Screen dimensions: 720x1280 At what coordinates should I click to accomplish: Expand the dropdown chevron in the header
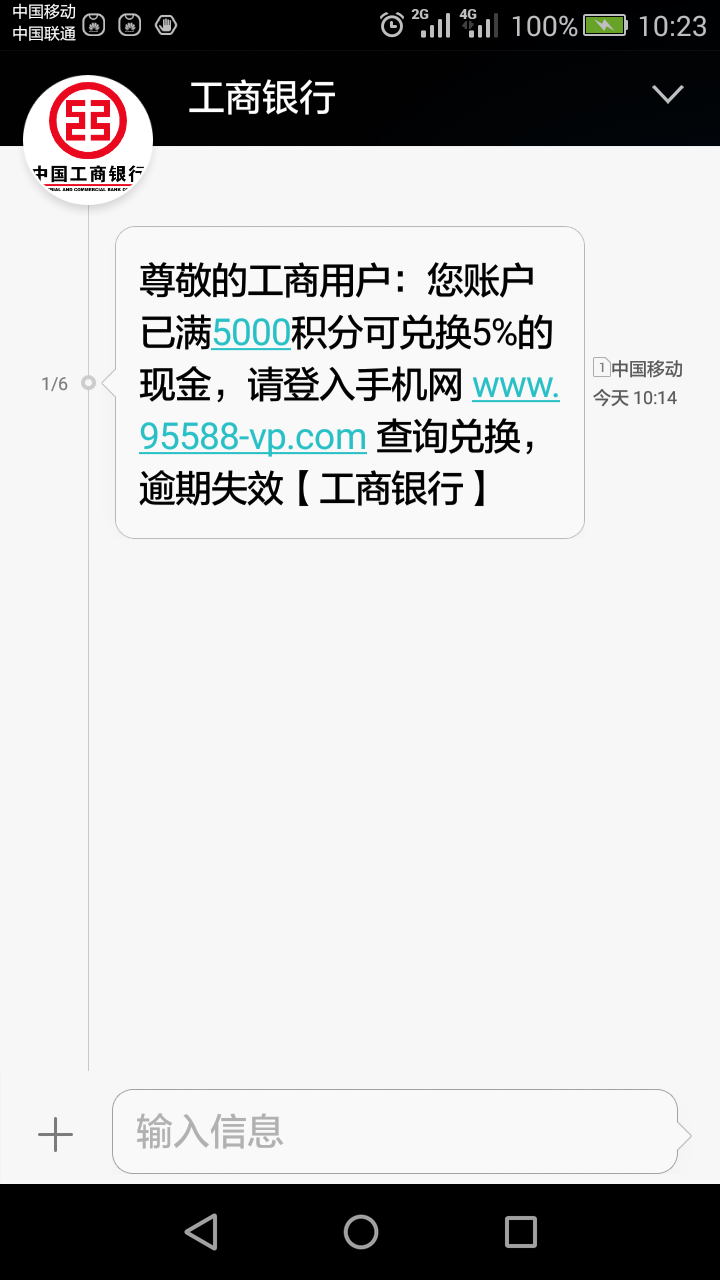[x=667, y=94]
